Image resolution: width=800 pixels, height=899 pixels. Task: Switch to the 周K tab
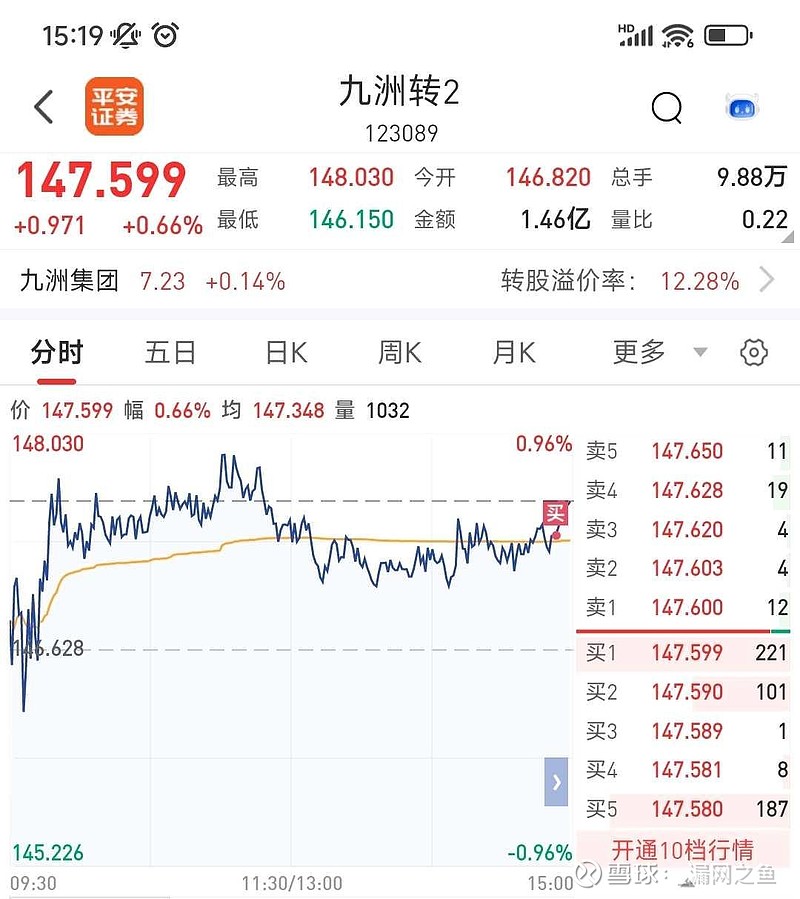point(399,352)
